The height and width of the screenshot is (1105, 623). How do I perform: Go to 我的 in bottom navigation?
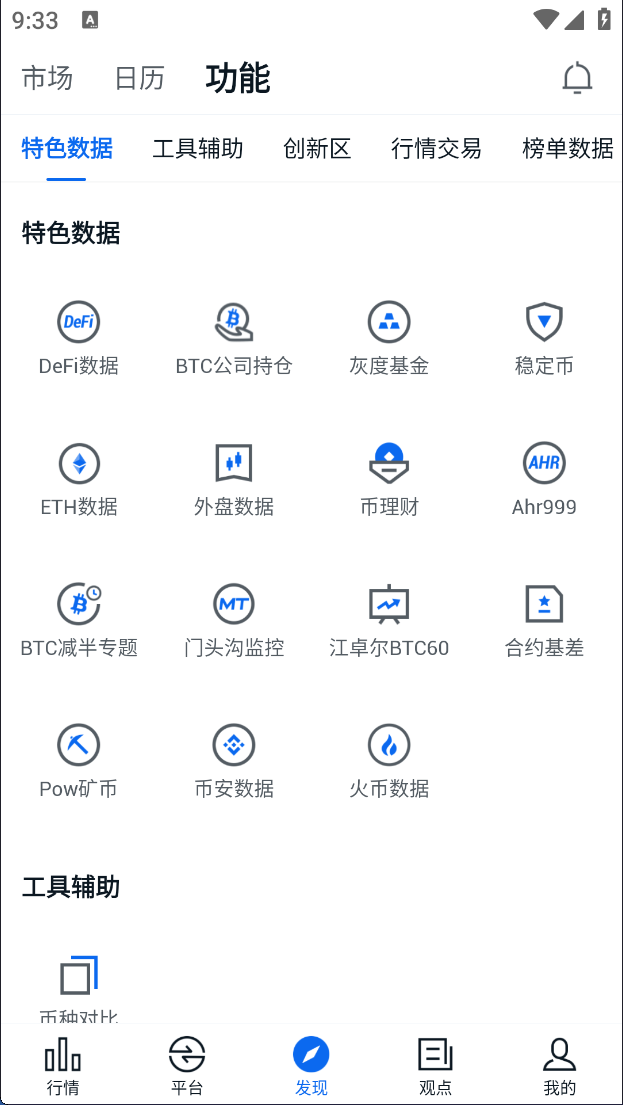(x=560, y=1066)
